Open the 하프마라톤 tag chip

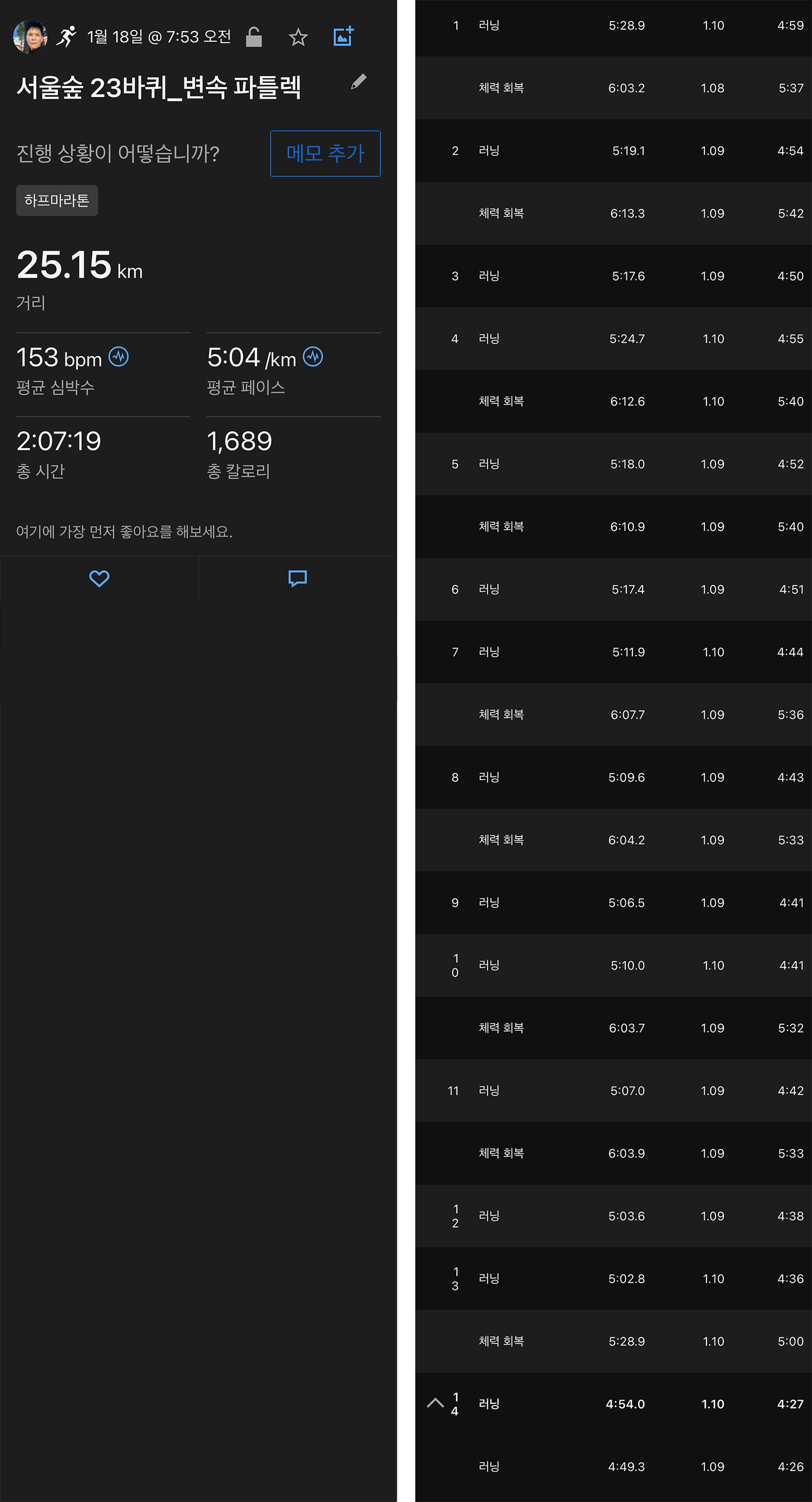[56, 200]
